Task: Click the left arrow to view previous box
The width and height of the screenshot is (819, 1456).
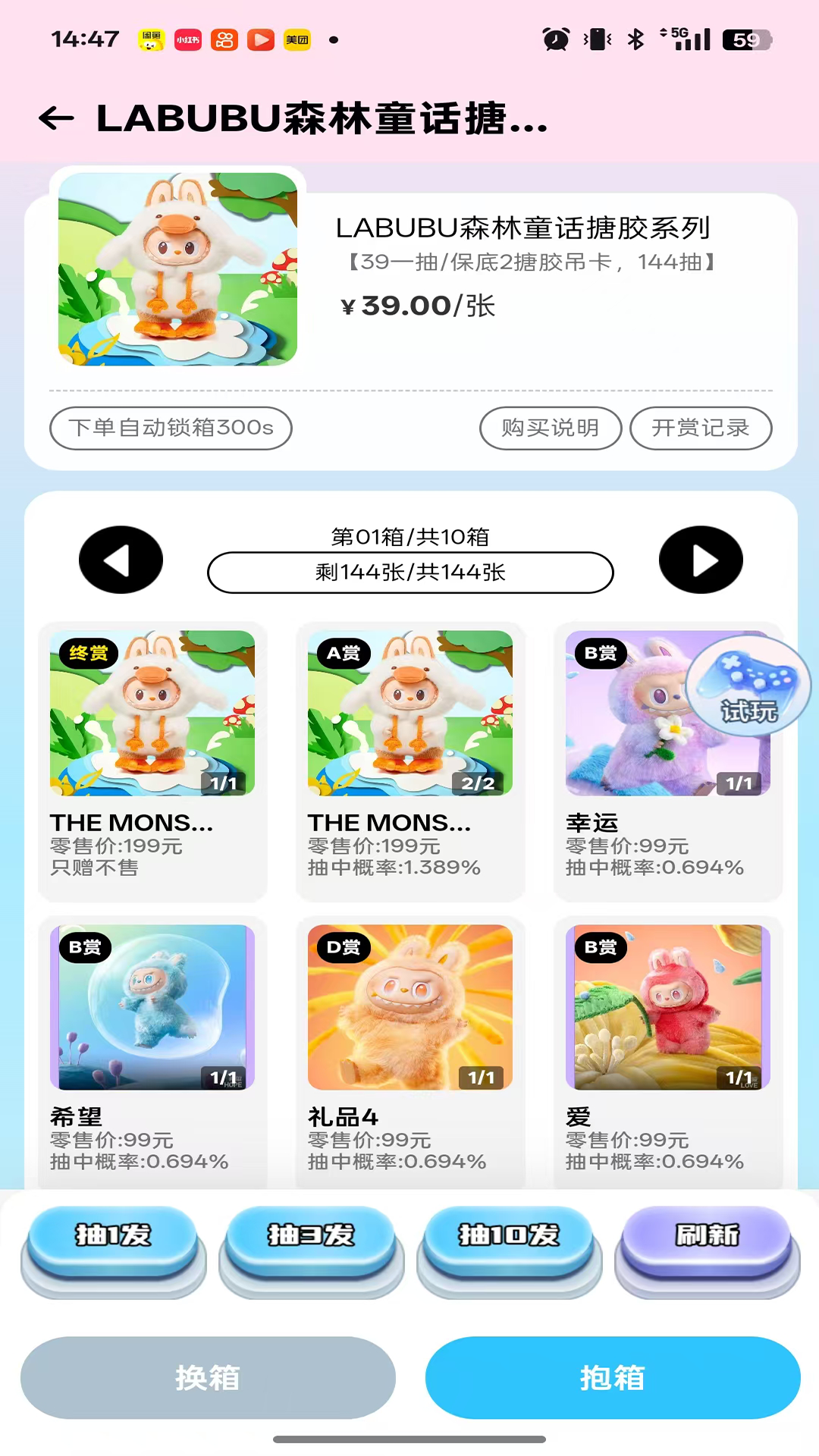Action: pyautogui.click(x=121, y=559)
